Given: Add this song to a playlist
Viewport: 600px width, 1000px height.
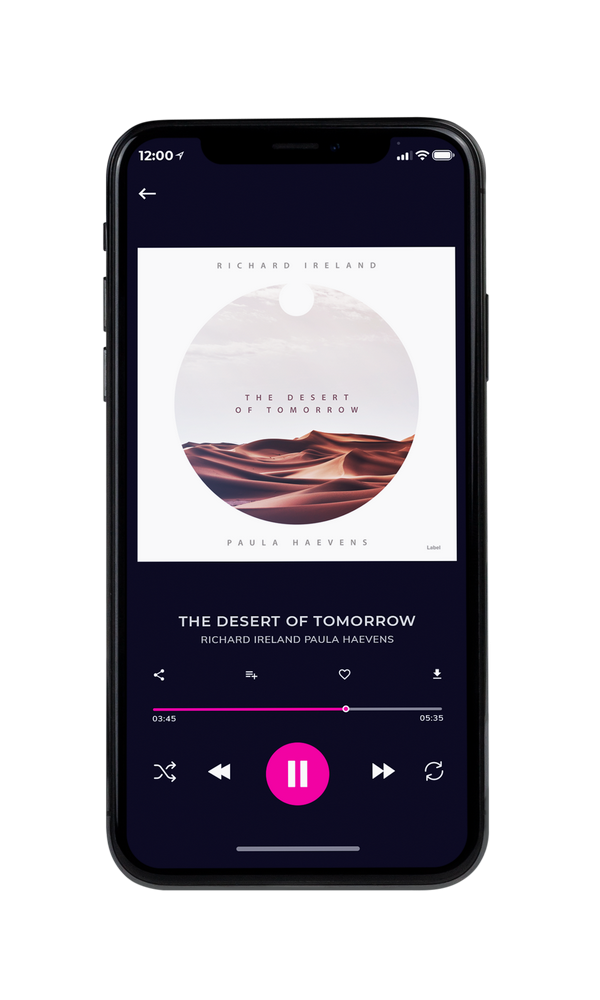Looking at the screenshot, I should [x=251, y=675].
